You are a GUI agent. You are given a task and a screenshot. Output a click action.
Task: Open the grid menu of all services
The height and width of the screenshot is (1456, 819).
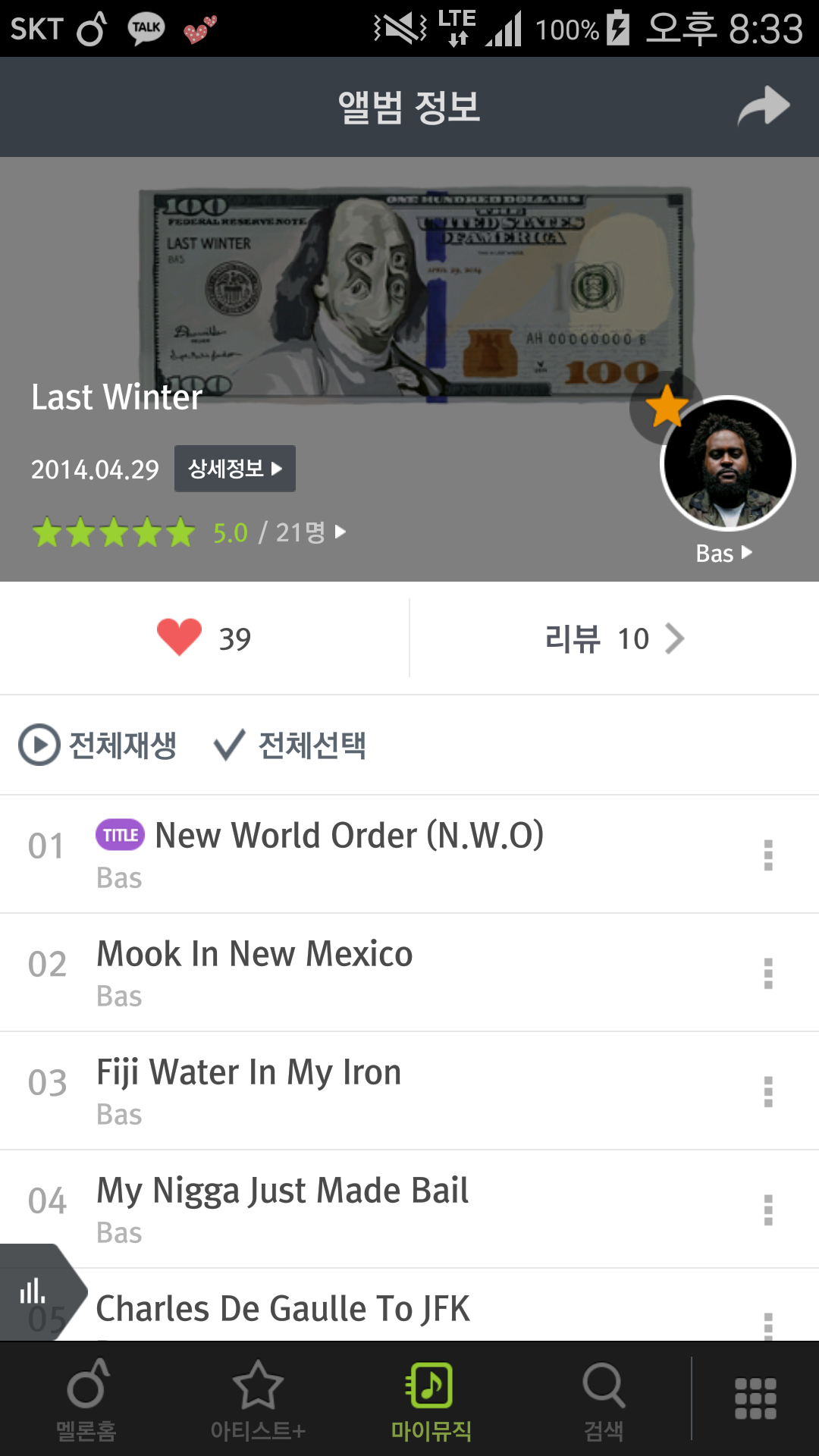[755, 1398]
